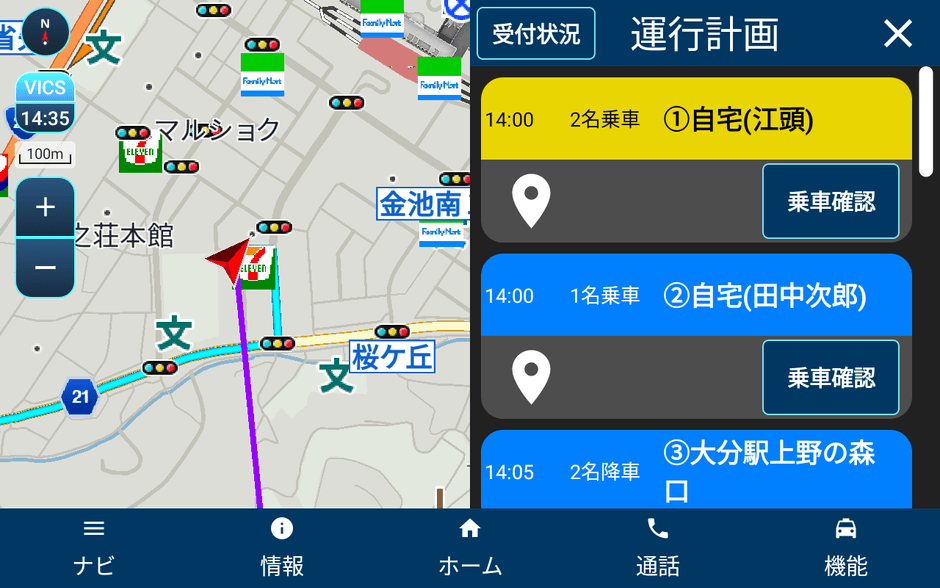Image resolution: width=940 pixels, height=588 pixels.
Task: Open the 受付状況 button
Action: 536,34
